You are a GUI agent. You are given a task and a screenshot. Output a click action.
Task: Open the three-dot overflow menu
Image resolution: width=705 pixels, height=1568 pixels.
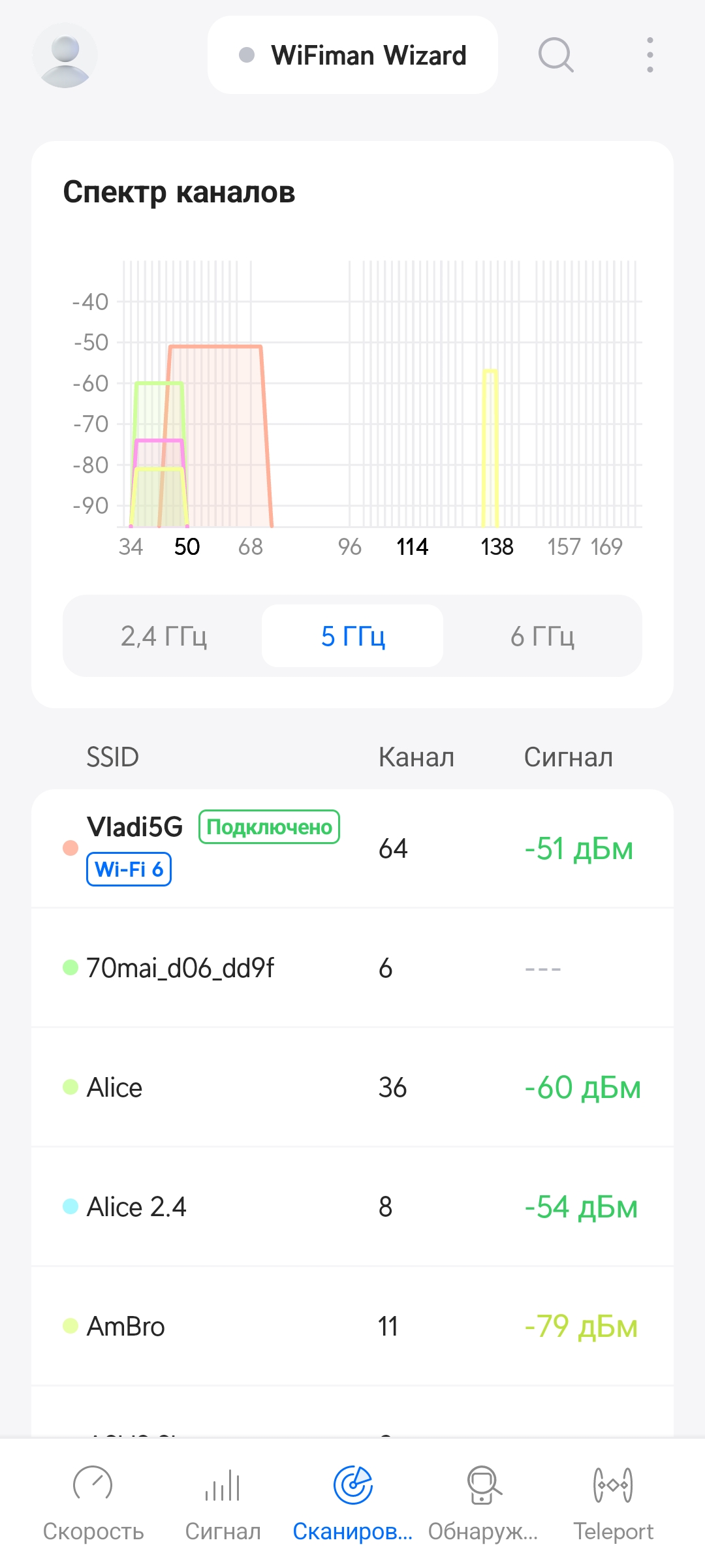tap(650, 55)
